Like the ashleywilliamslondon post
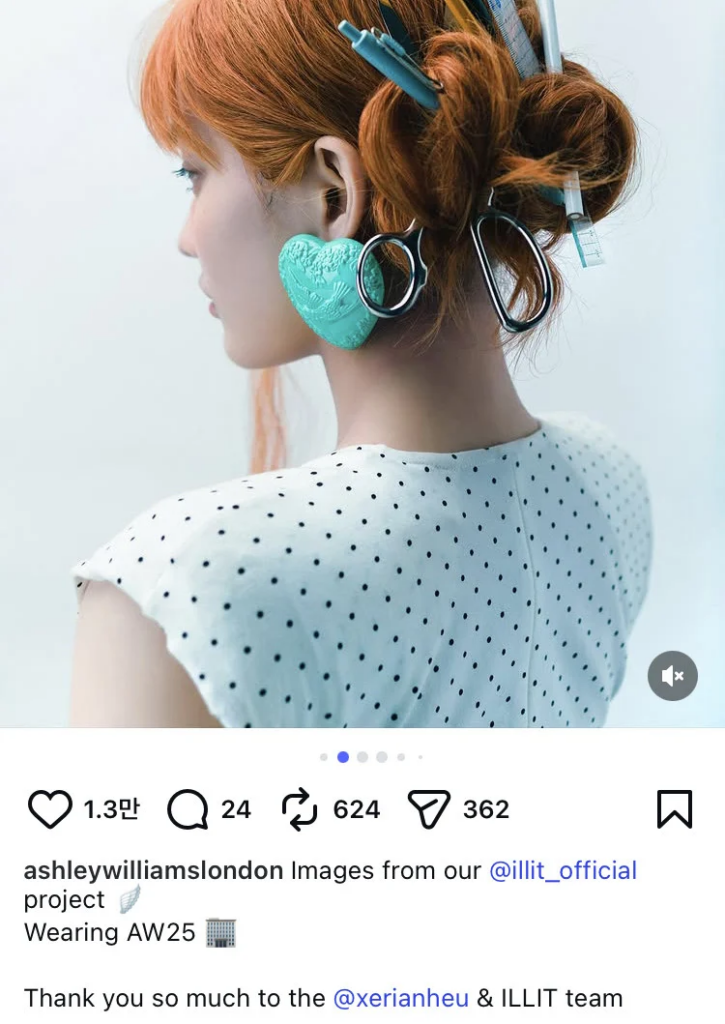 (x=49, y=809)
